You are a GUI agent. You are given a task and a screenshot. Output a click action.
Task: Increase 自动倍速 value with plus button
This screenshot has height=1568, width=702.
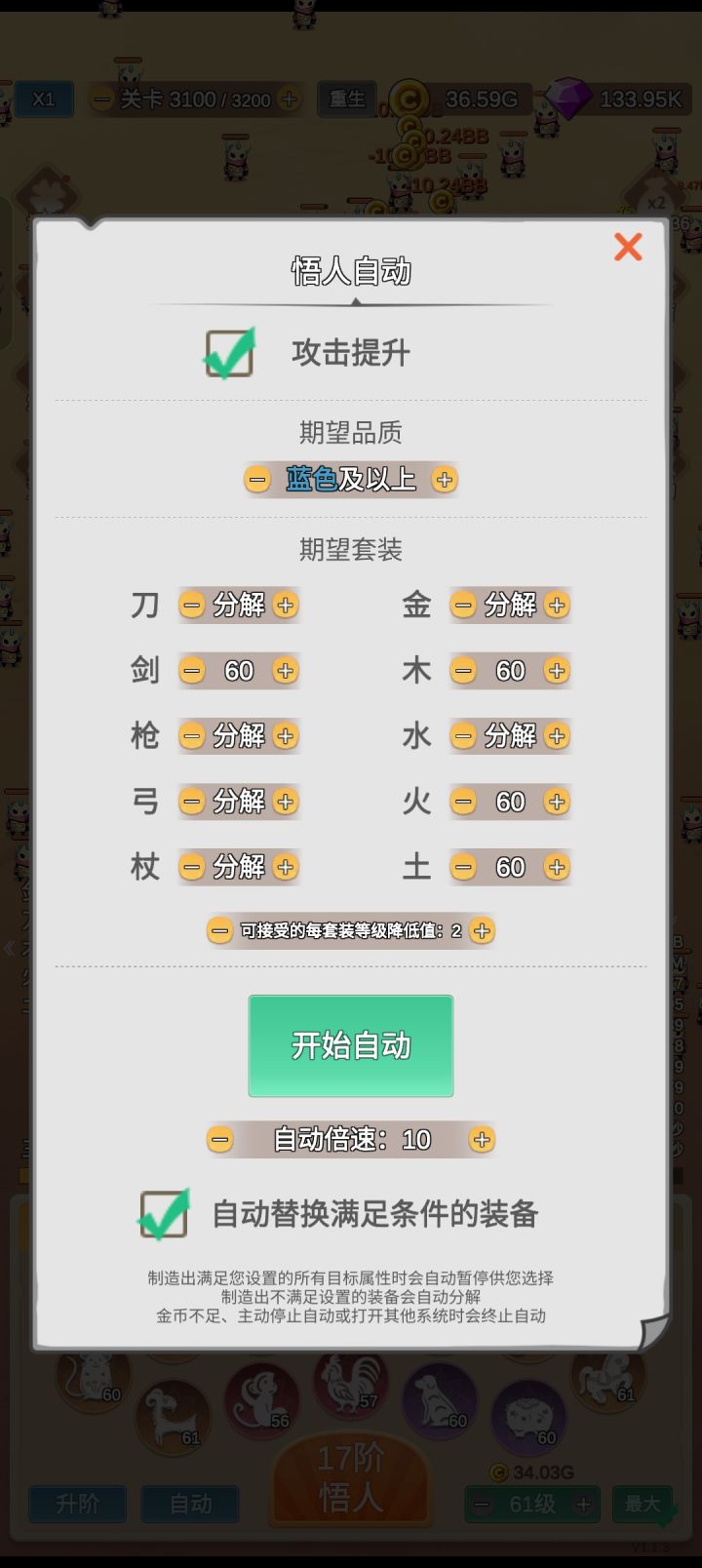(482, 1140)
